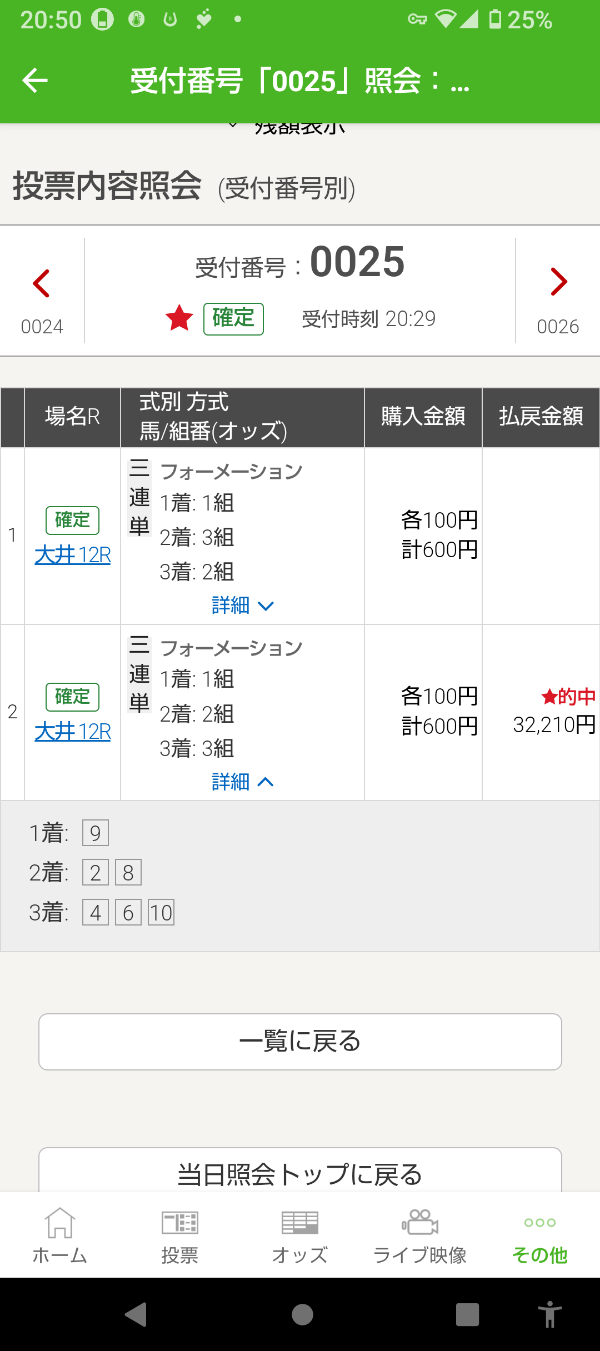This screenshot has height=1351, width=600.
Task: Open the 大井12R link in row 2
Action: tap(73, 732)
